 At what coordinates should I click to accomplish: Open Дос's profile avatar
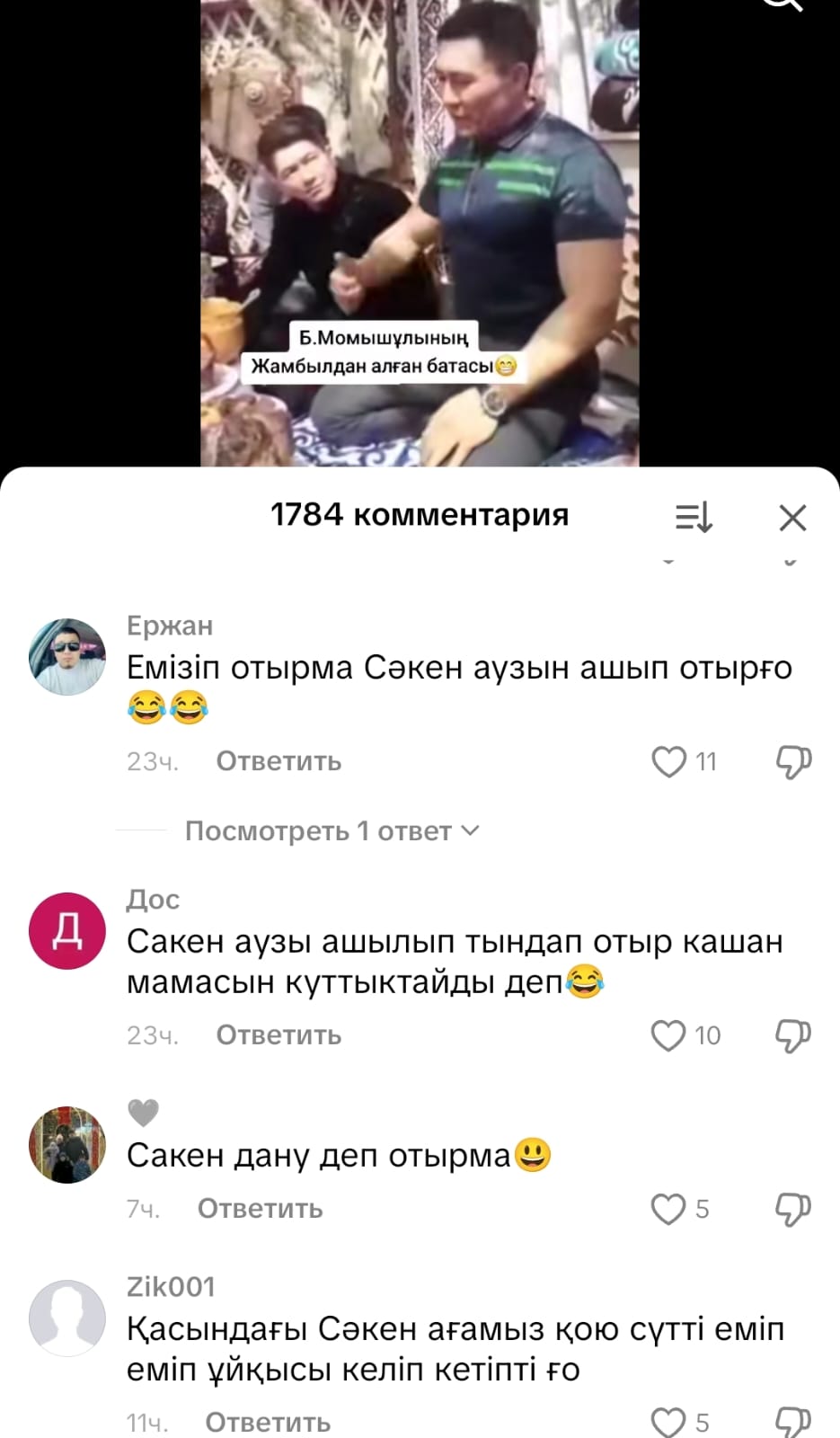pos(67,930)
